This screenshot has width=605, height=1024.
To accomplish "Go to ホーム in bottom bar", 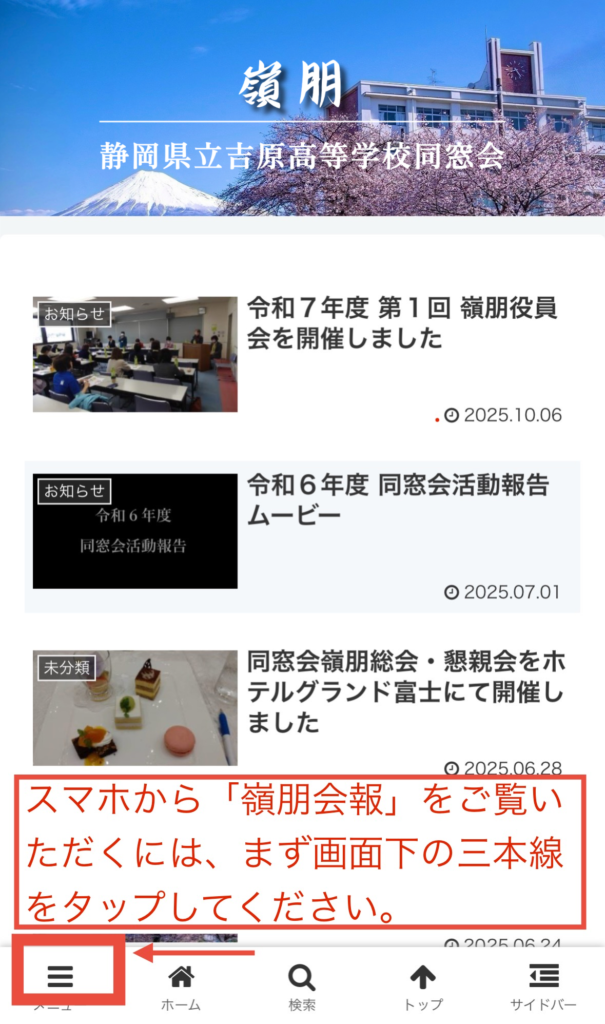I will (x=181, y=985).
